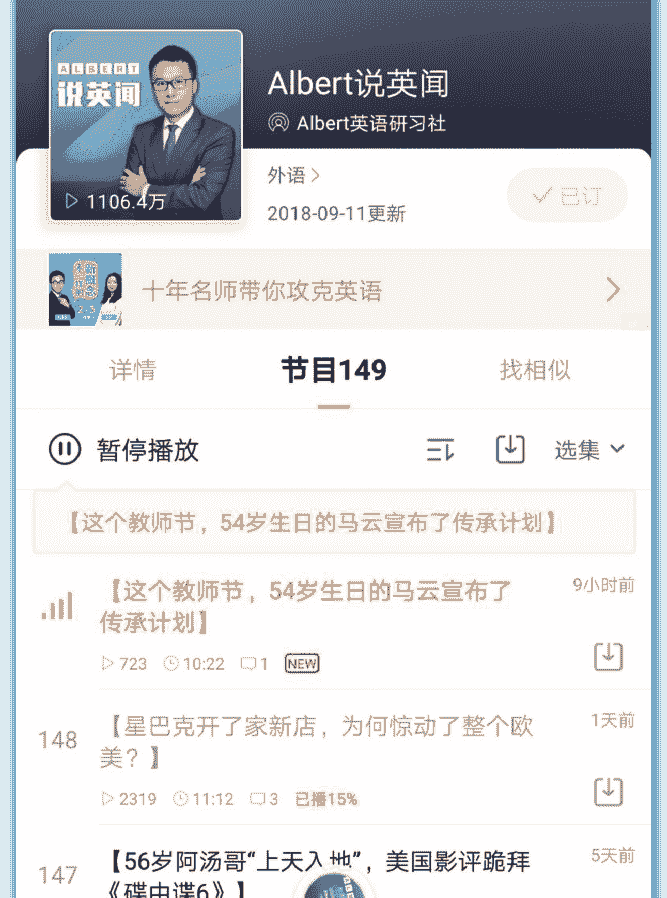The image size is (667, 898).
Task: Open the Albert英语研习社 author page
Action: pos(358,123)
